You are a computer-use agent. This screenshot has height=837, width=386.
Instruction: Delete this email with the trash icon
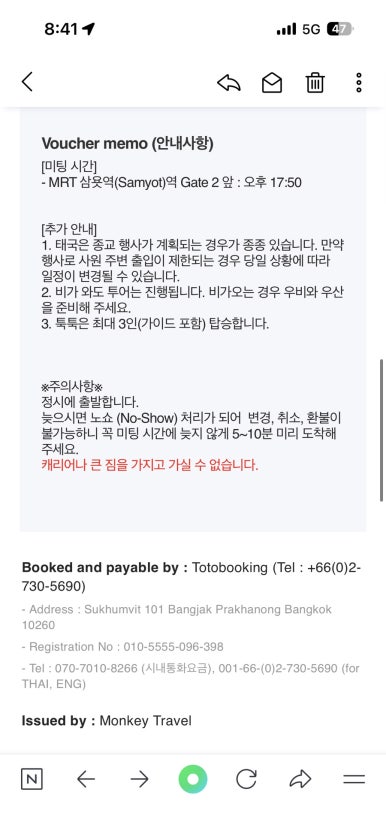click(315, 83)
